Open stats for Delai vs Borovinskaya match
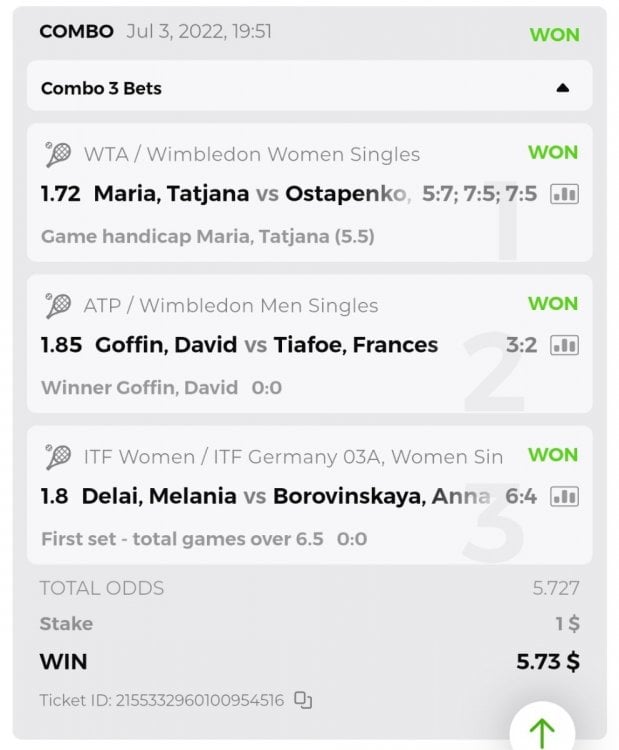The height and width of the screenshot is (750, 619). [565, 497]
